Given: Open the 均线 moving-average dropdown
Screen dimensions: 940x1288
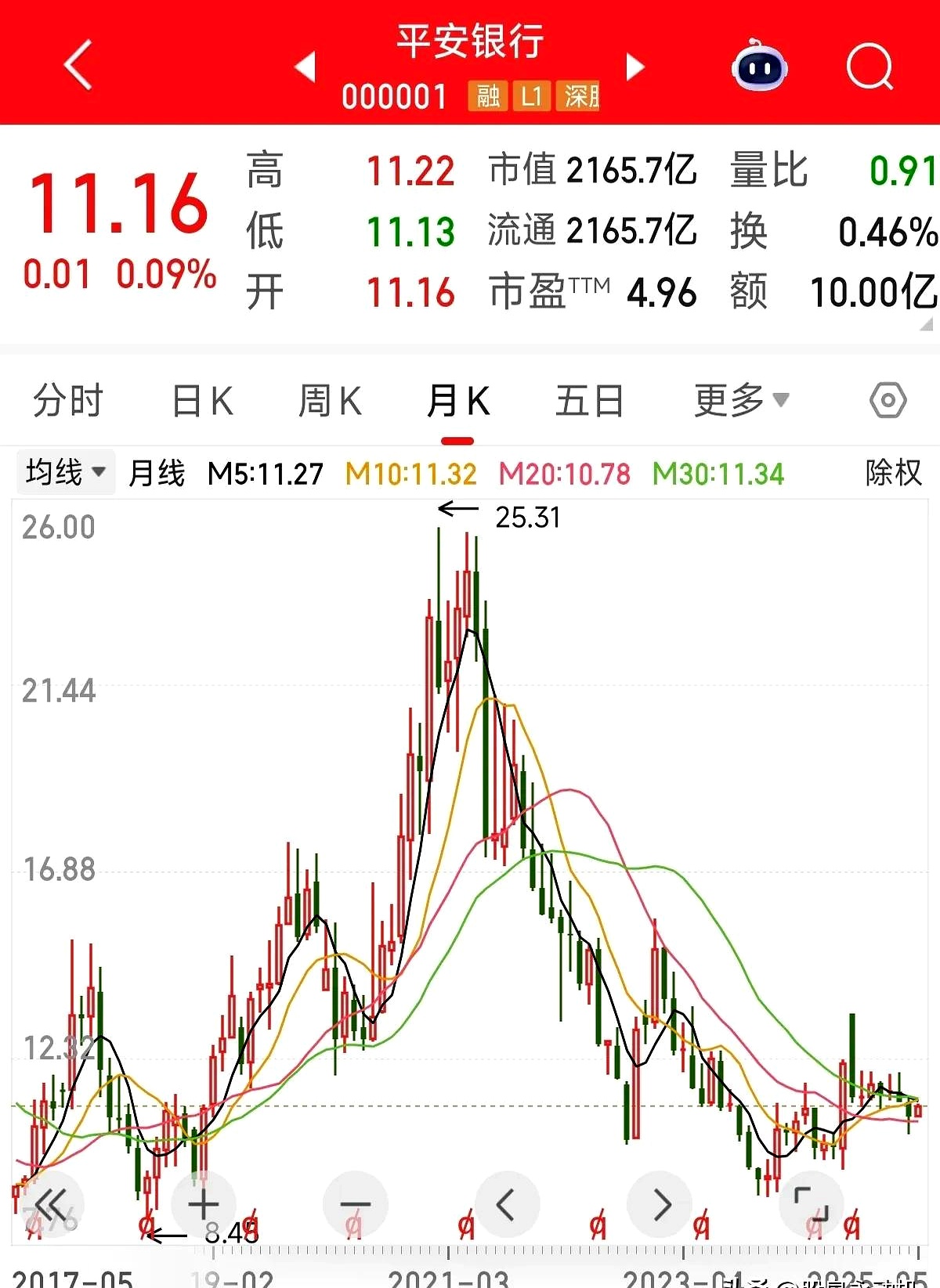Looking at the screenshot, I should (x=65, y=471).
